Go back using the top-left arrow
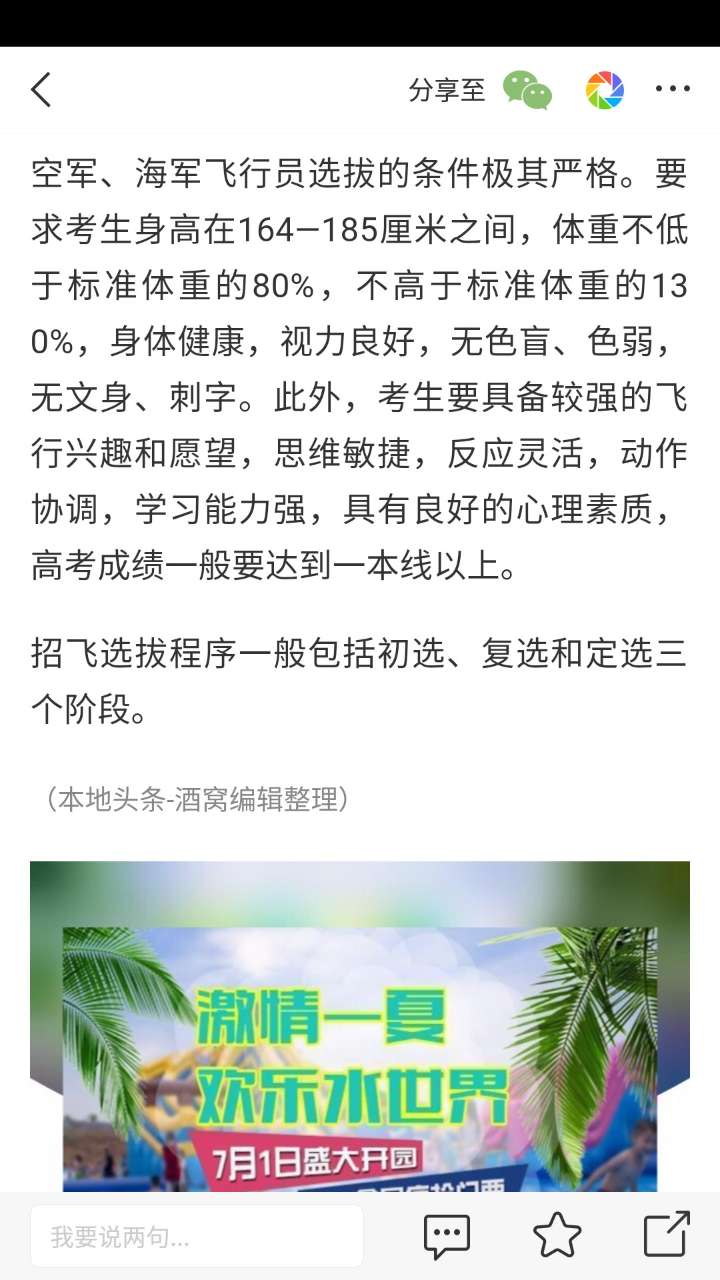The width and height of the screenshot is (720, 1280). [41, 90]
